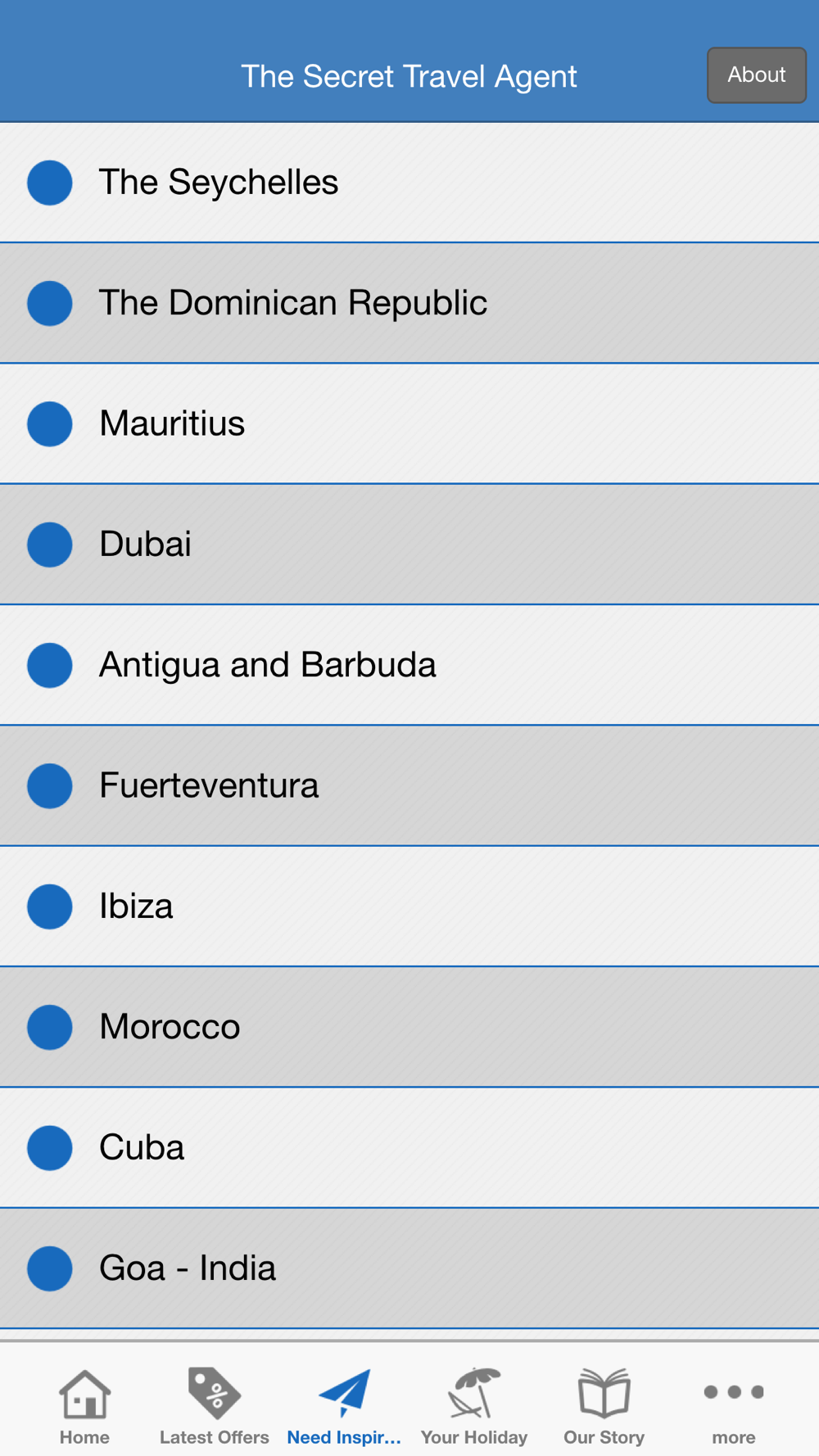The height and width of the screenshot is (1456, 819).
Task: Open Antigua and Barbuda
Action: click(409, 665)
